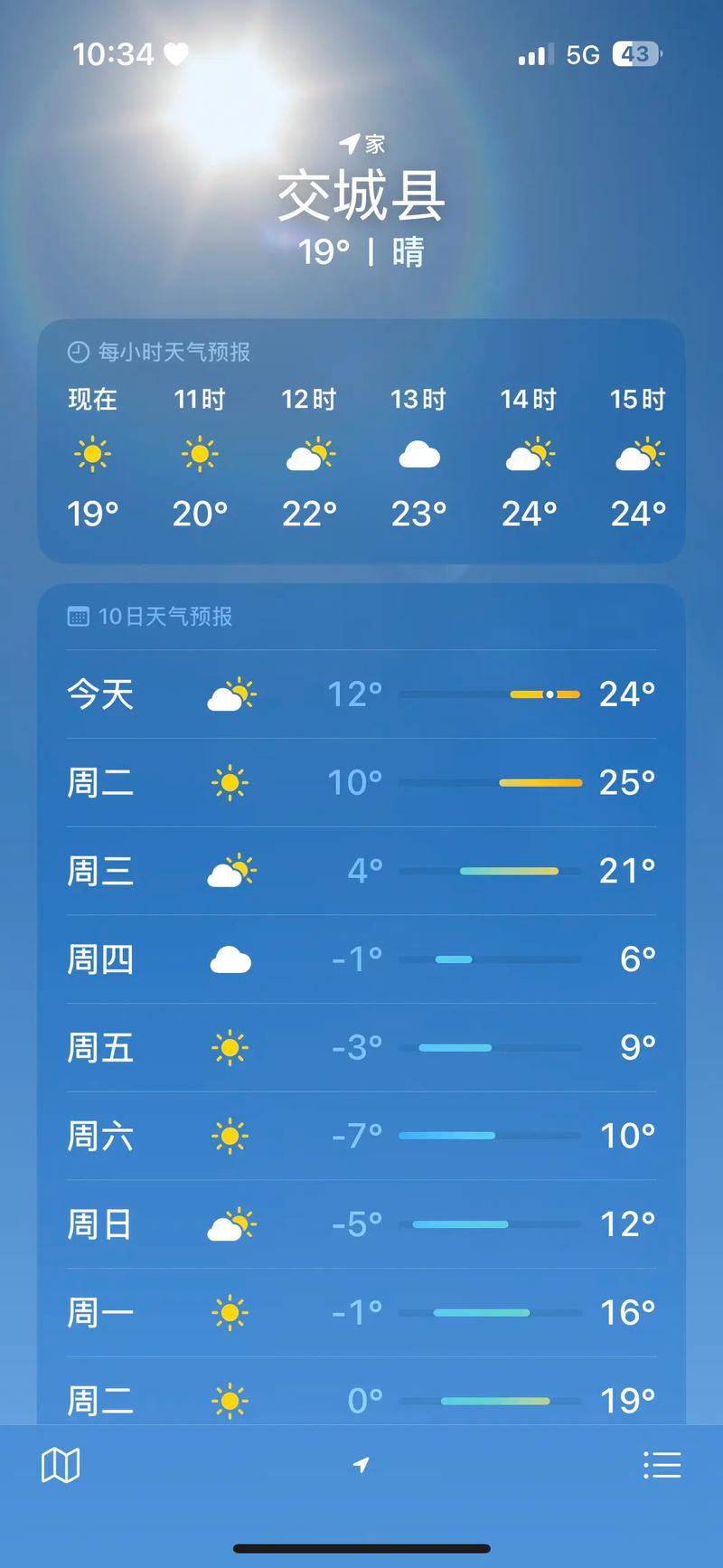Tap the partly cloudy icon under 12时
The width and height of the screenshot is (723, 1568).
pos(310,455)
